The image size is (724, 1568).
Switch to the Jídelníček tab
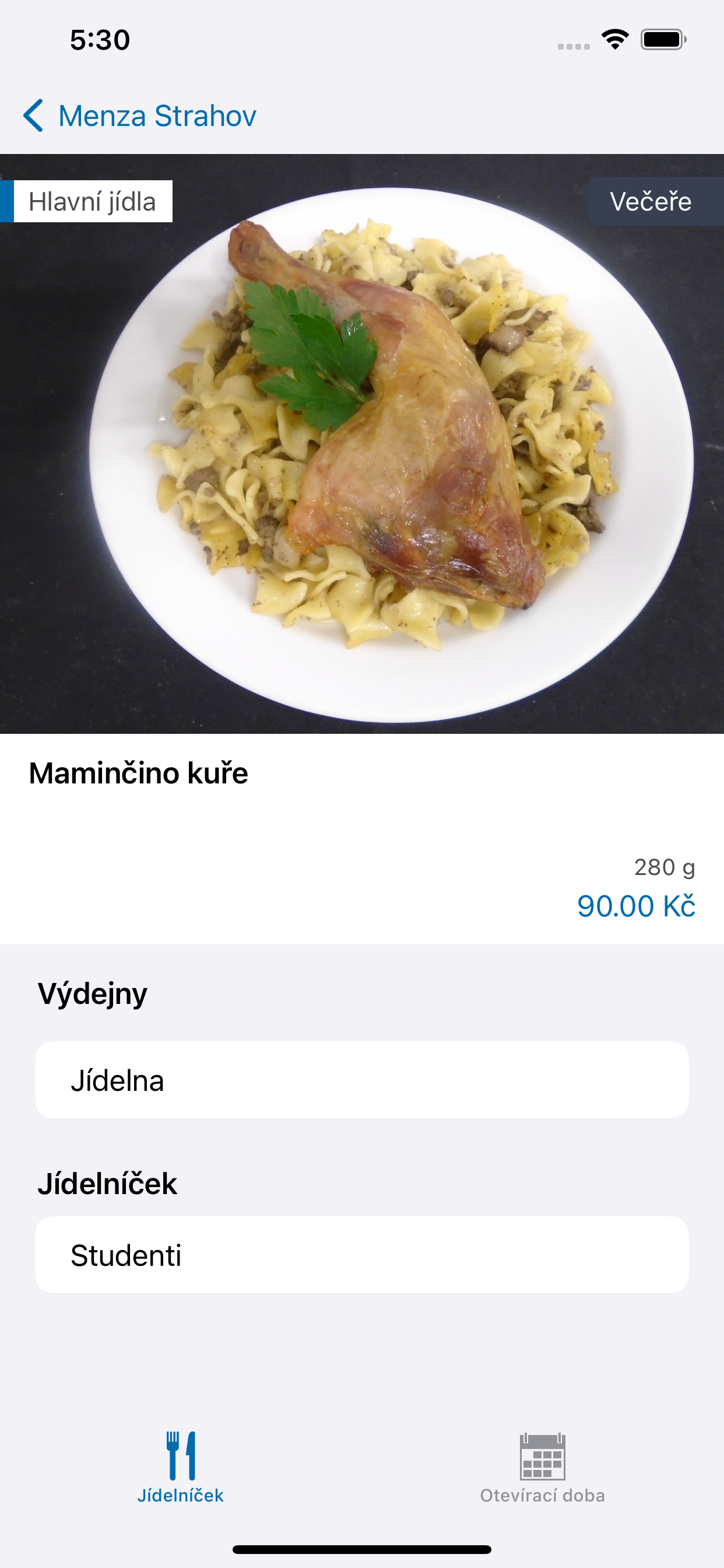tap(181, 1467)
